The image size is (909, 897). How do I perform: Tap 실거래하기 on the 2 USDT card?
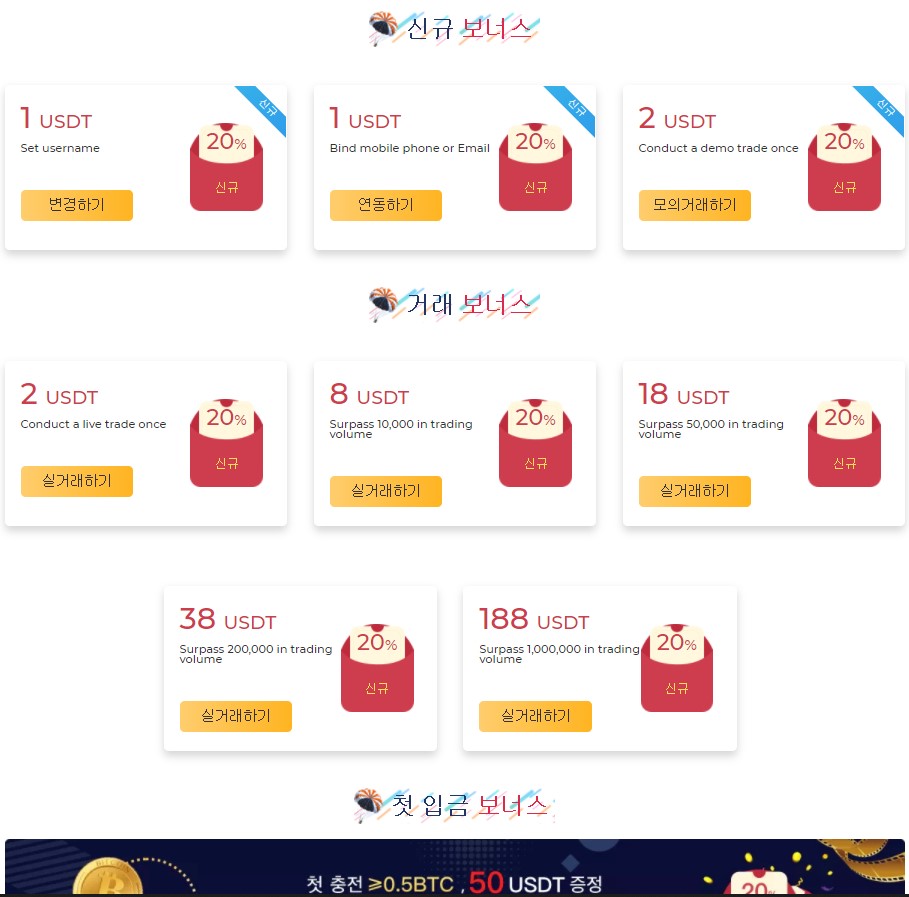(76, 481)
